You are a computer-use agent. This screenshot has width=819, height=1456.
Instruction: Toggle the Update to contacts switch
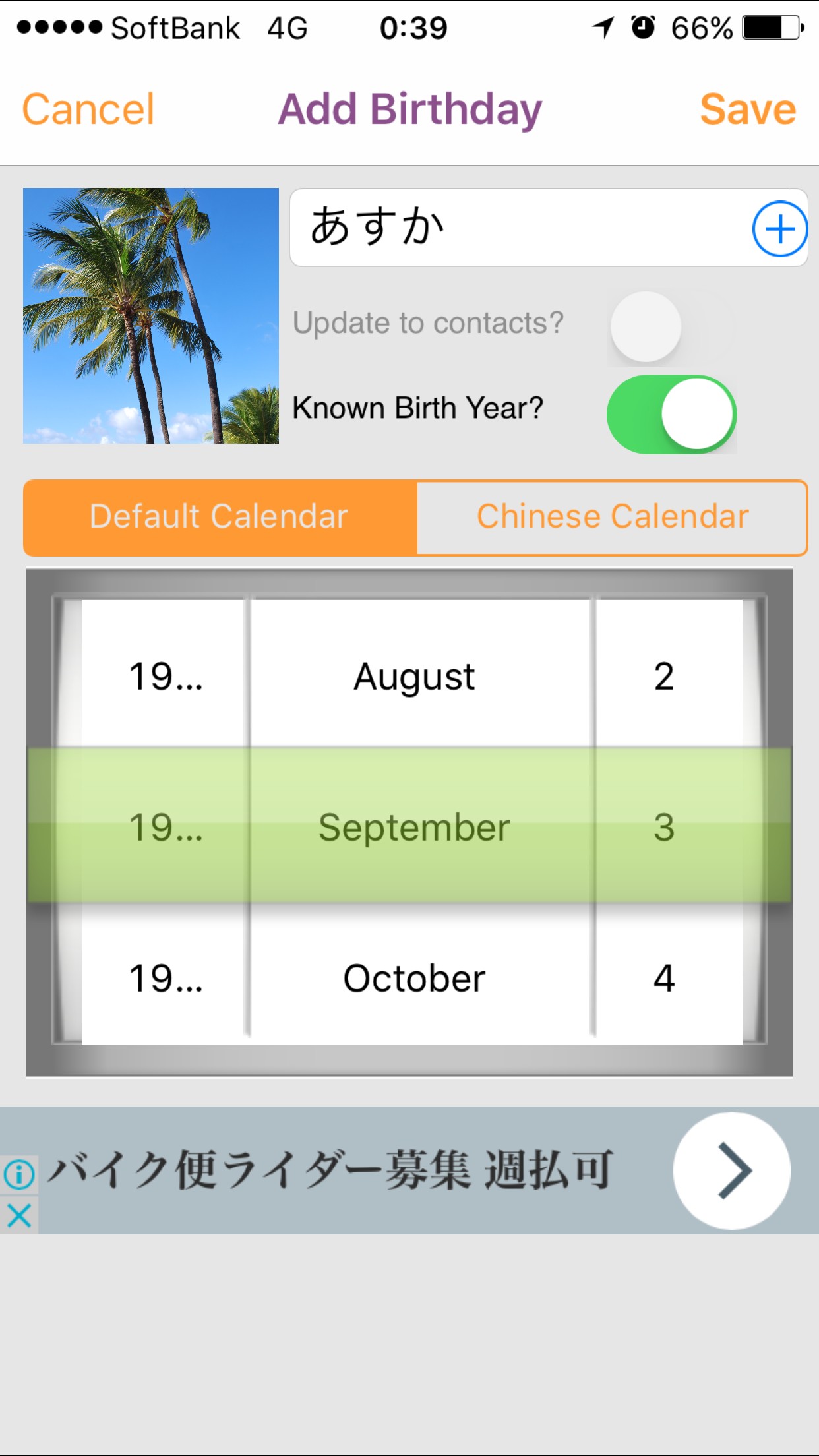pos(671,327)
